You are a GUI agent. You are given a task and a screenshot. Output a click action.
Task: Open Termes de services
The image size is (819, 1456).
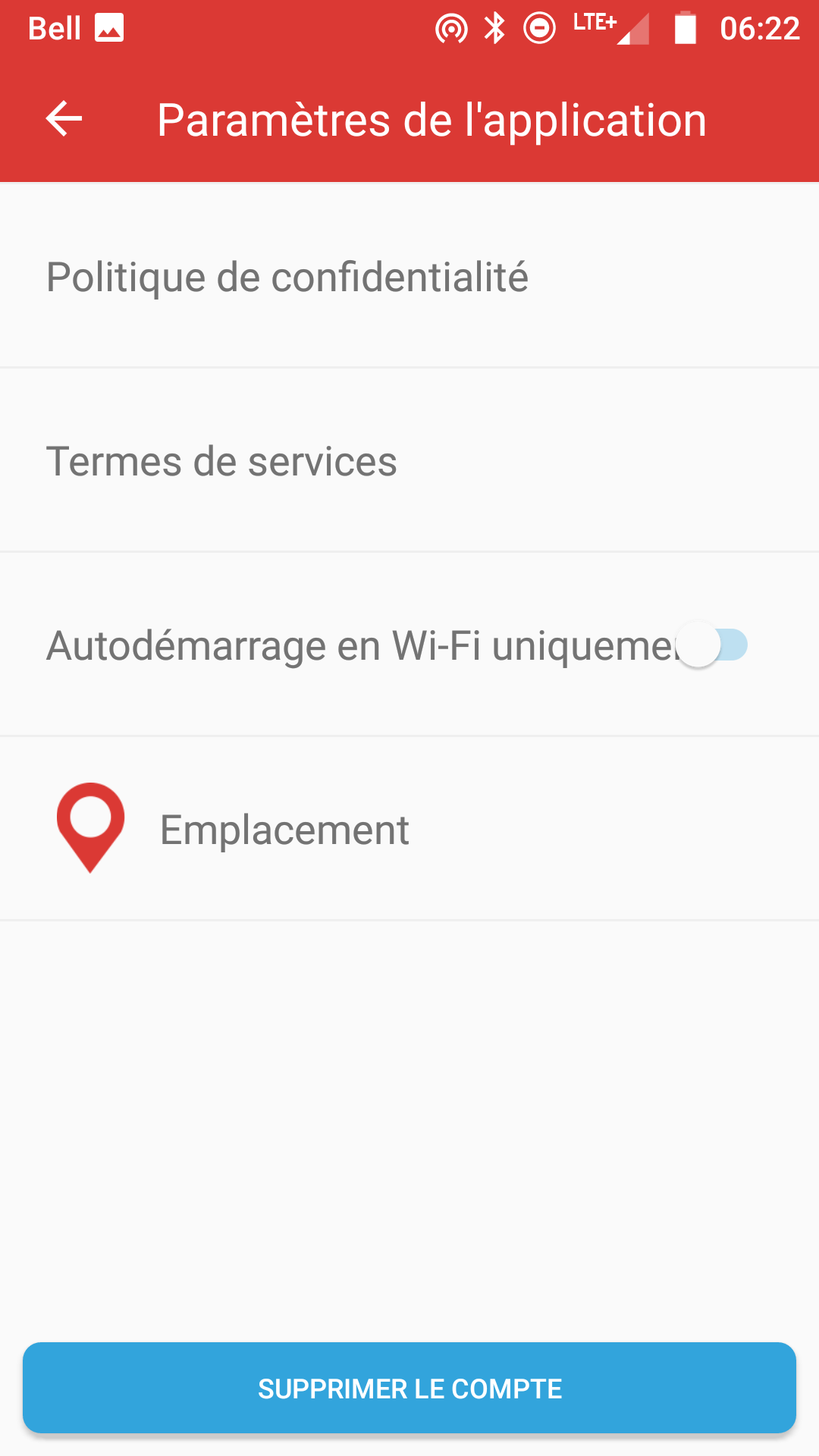coord(221,461)
